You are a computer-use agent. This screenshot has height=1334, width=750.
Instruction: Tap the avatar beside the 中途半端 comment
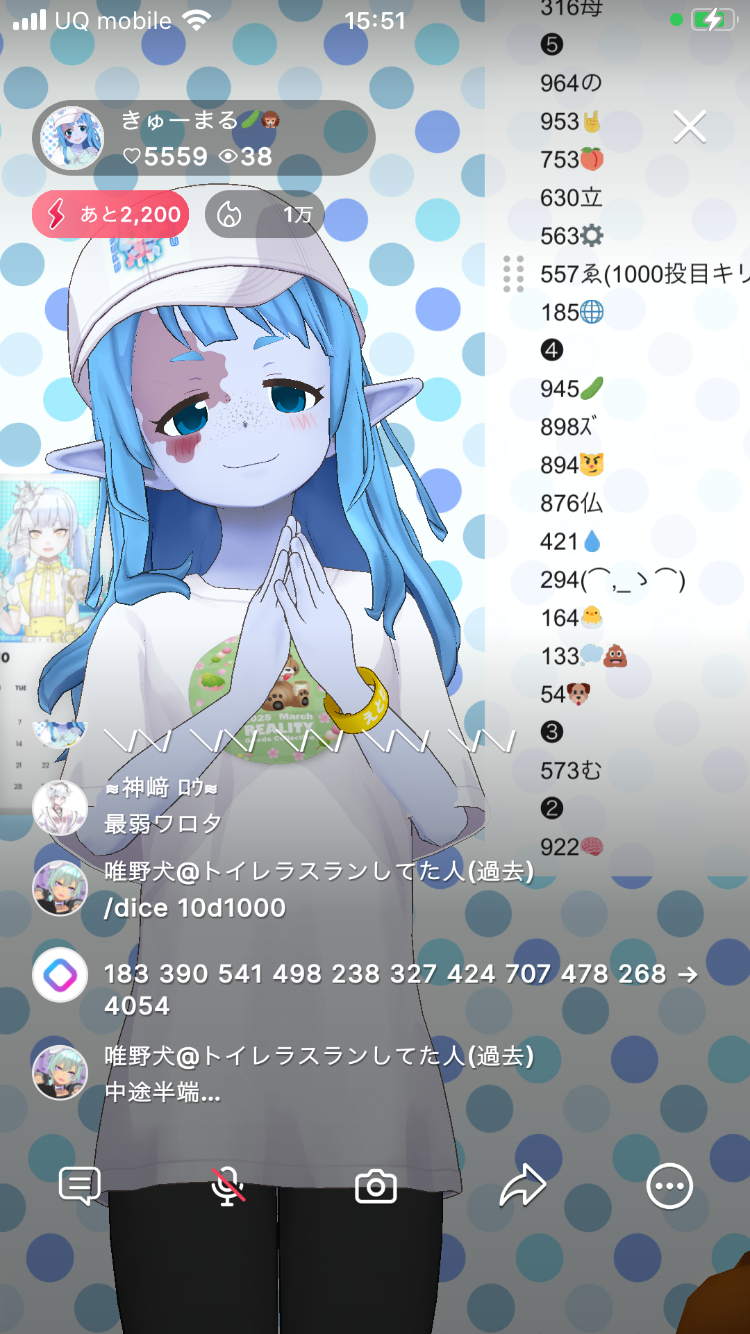[x=59, y=1072]
